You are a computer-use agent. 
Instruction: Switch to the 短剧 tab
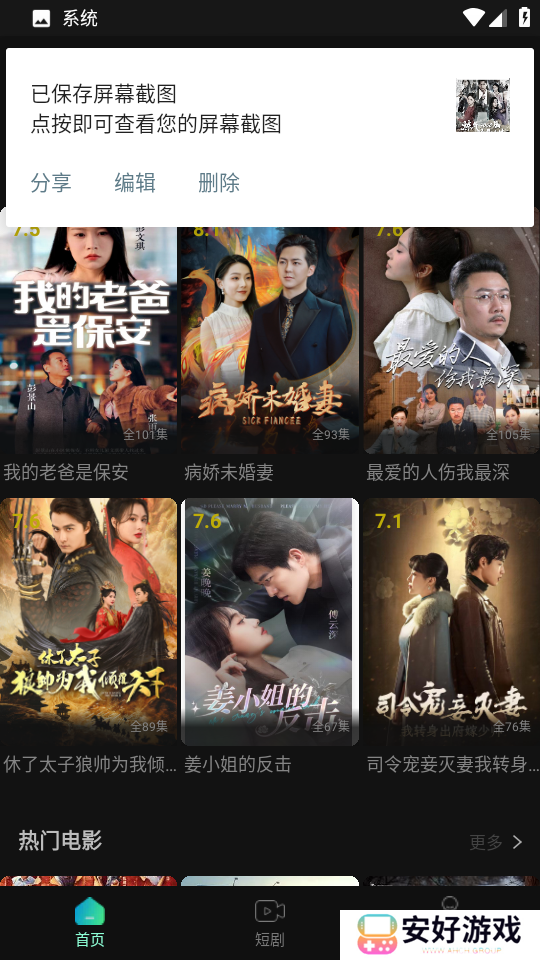coord(270,924)
